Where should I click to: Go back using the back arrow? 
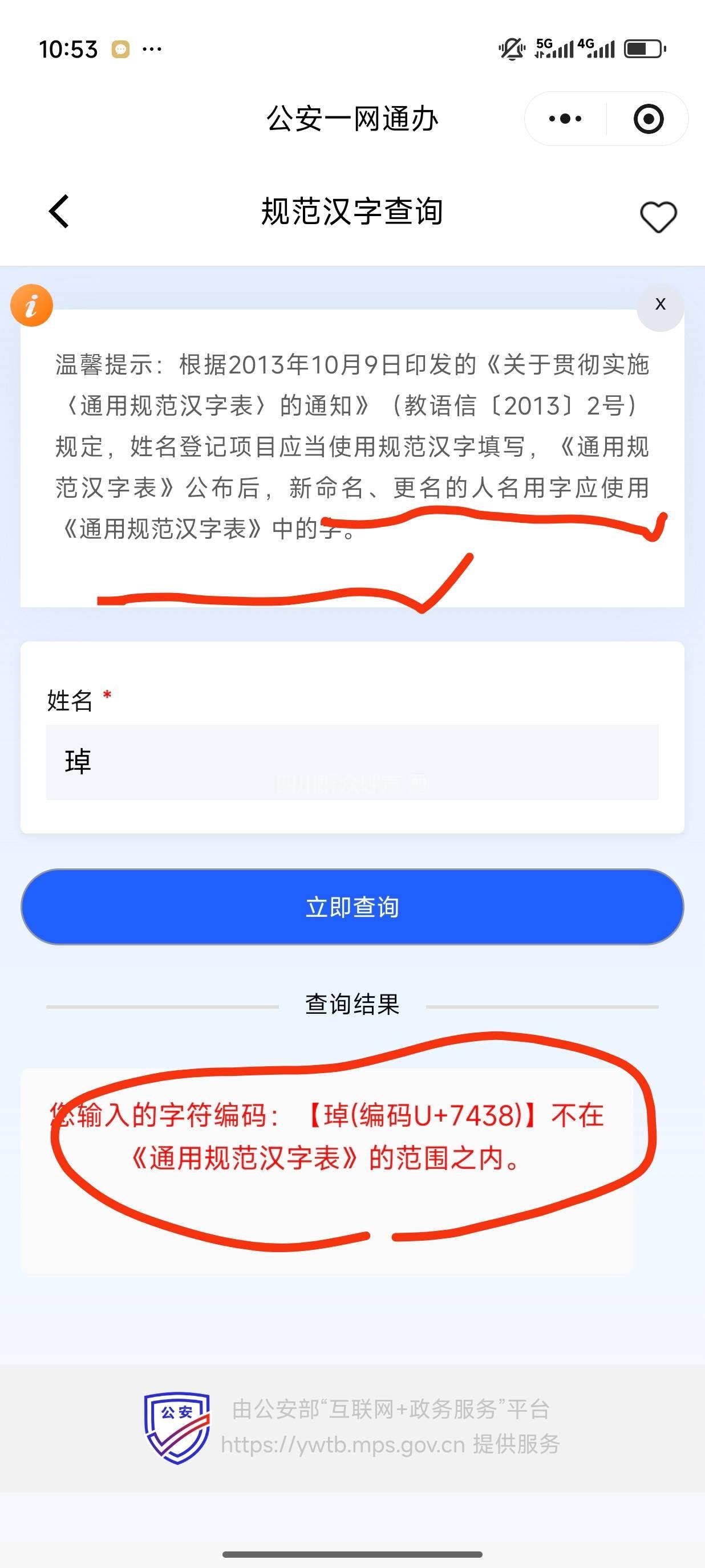pyautogui.click(x=59, y=212)
